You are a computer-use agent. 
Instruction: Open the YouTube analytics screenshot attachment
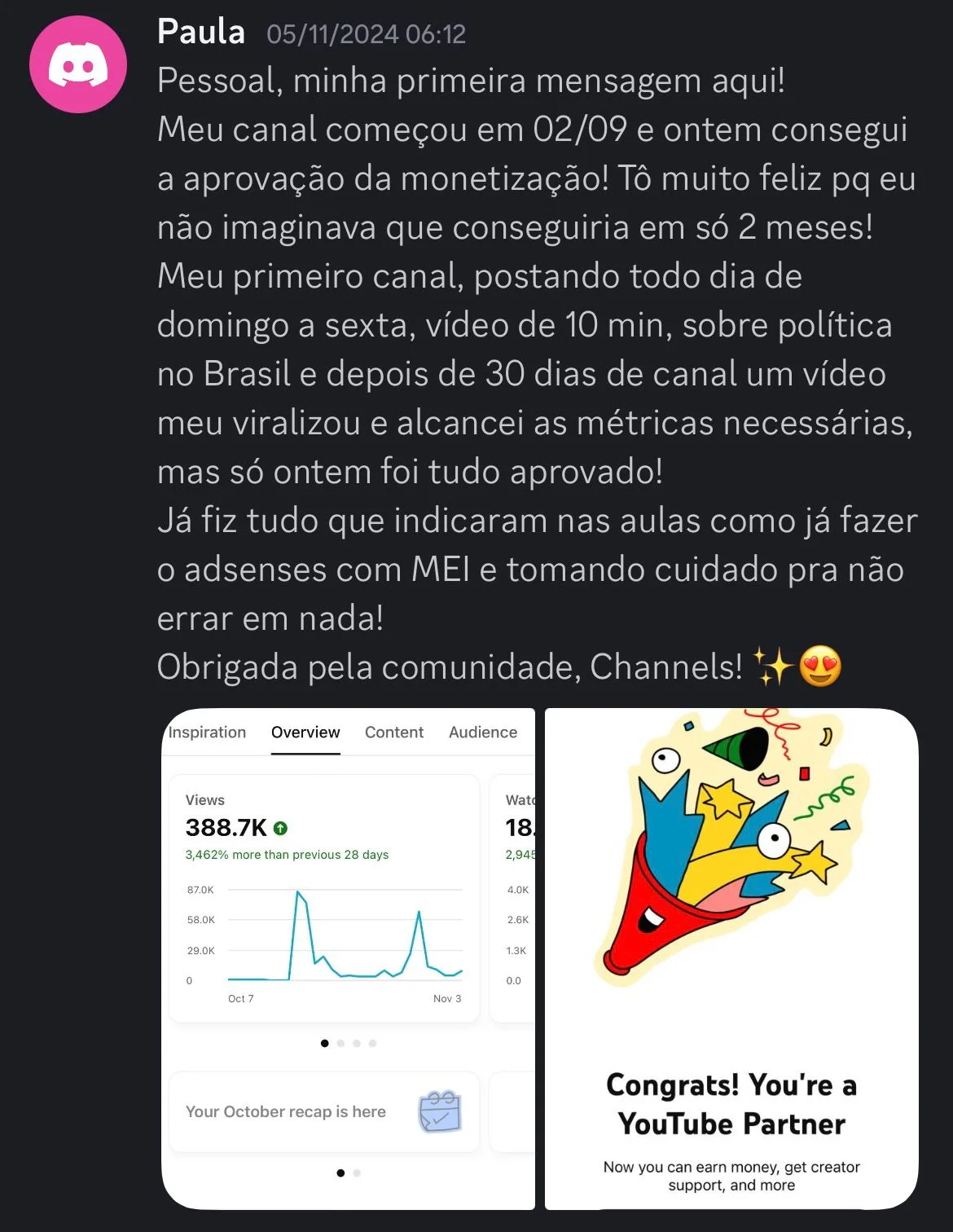tap(348, 957)
